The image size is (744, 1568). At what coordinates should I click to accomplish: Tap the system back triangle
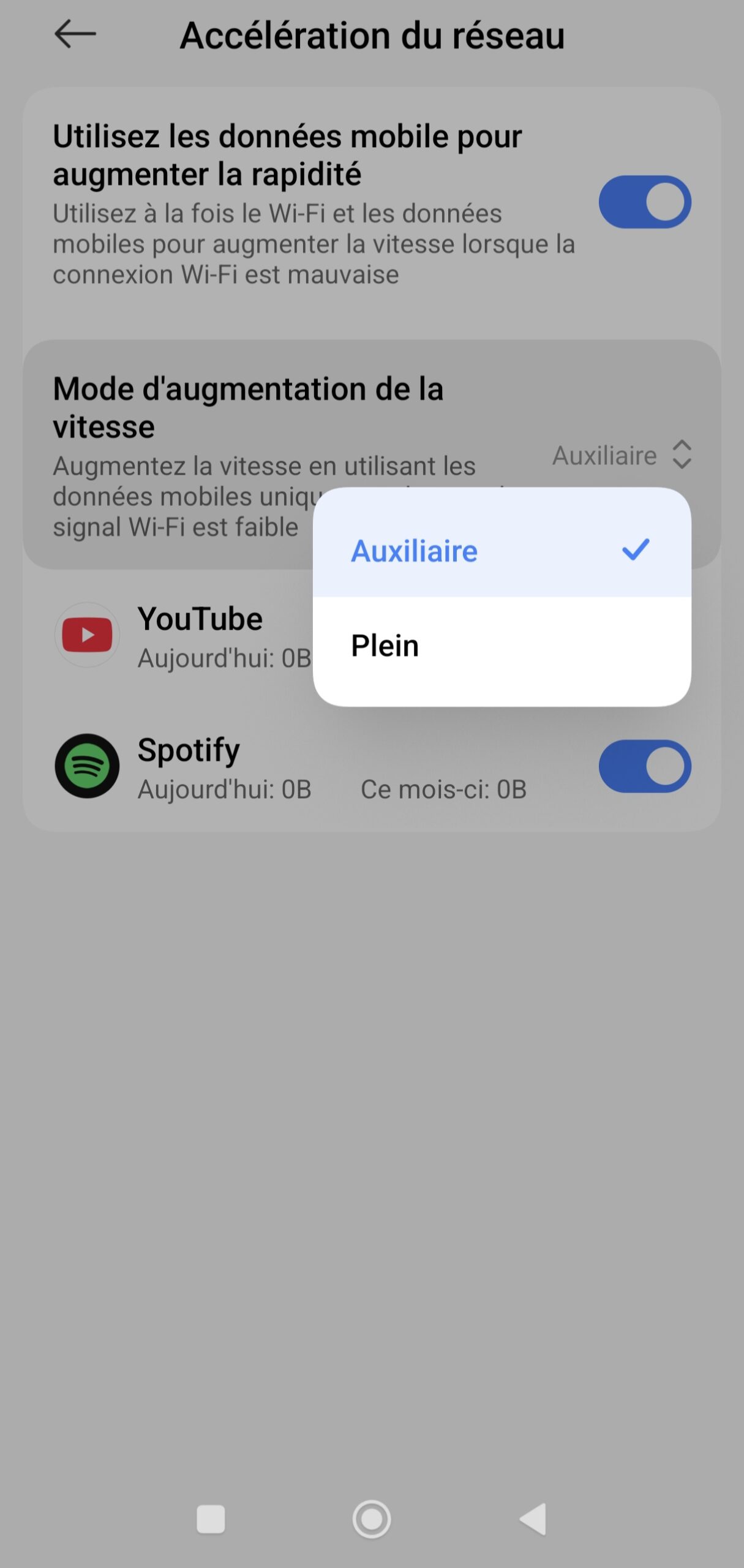pyautogui.click(x=533, y=1519)
